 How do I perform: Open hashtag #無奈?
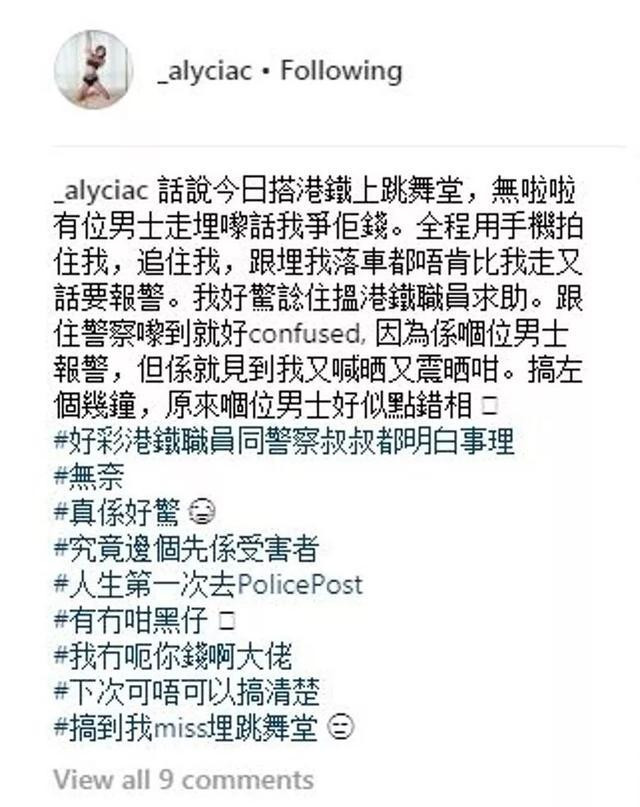(90, 477)
